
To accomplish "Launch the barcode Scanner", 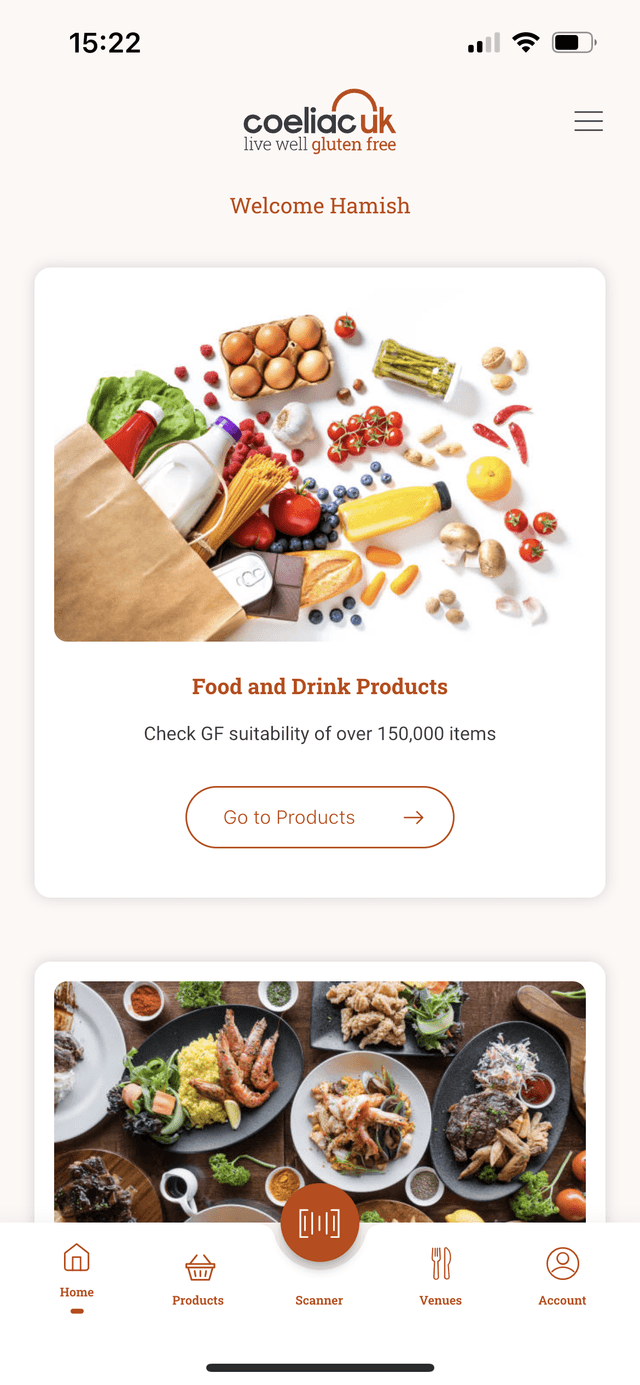I will click(320, 1224).
